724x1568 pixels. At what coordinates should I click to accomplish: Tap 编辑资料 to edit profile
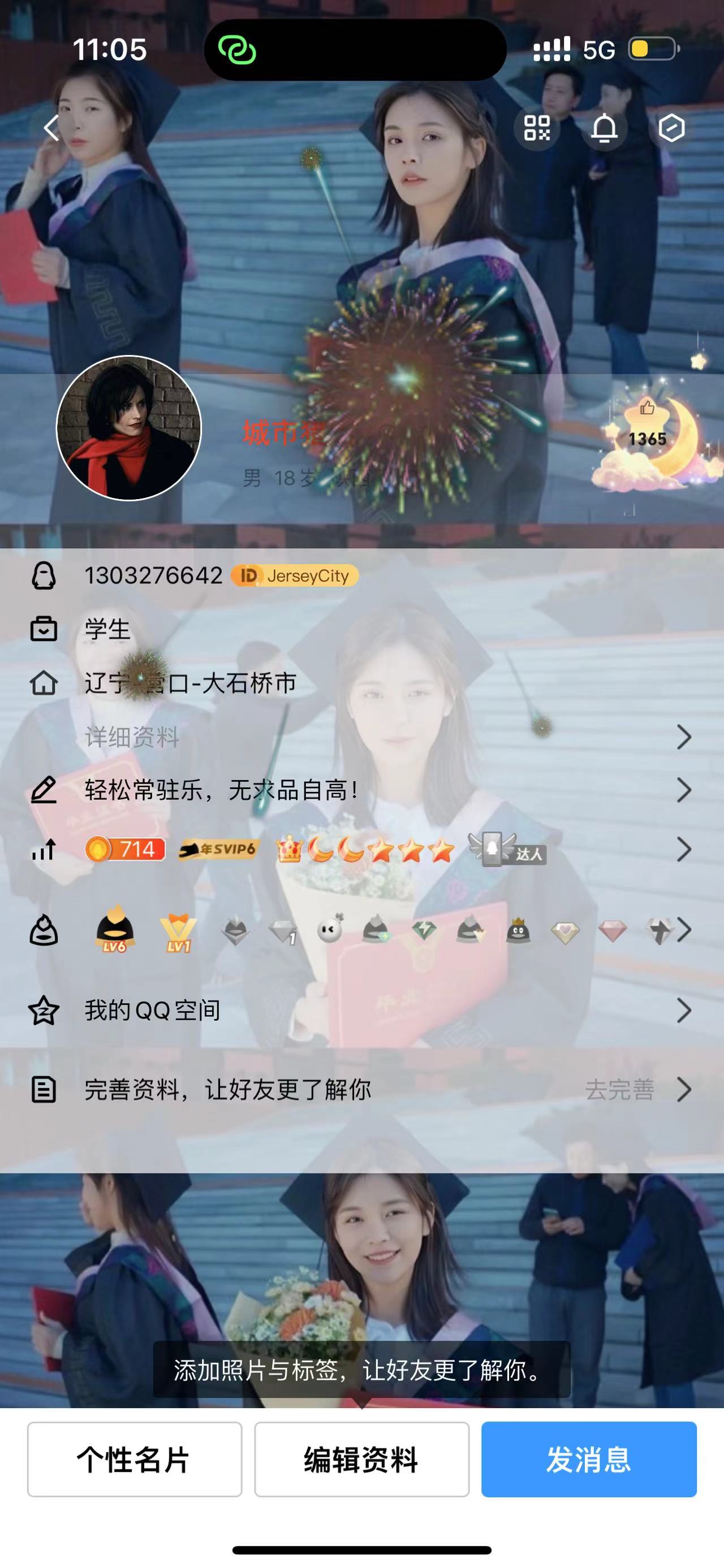tap(361, 1459)
